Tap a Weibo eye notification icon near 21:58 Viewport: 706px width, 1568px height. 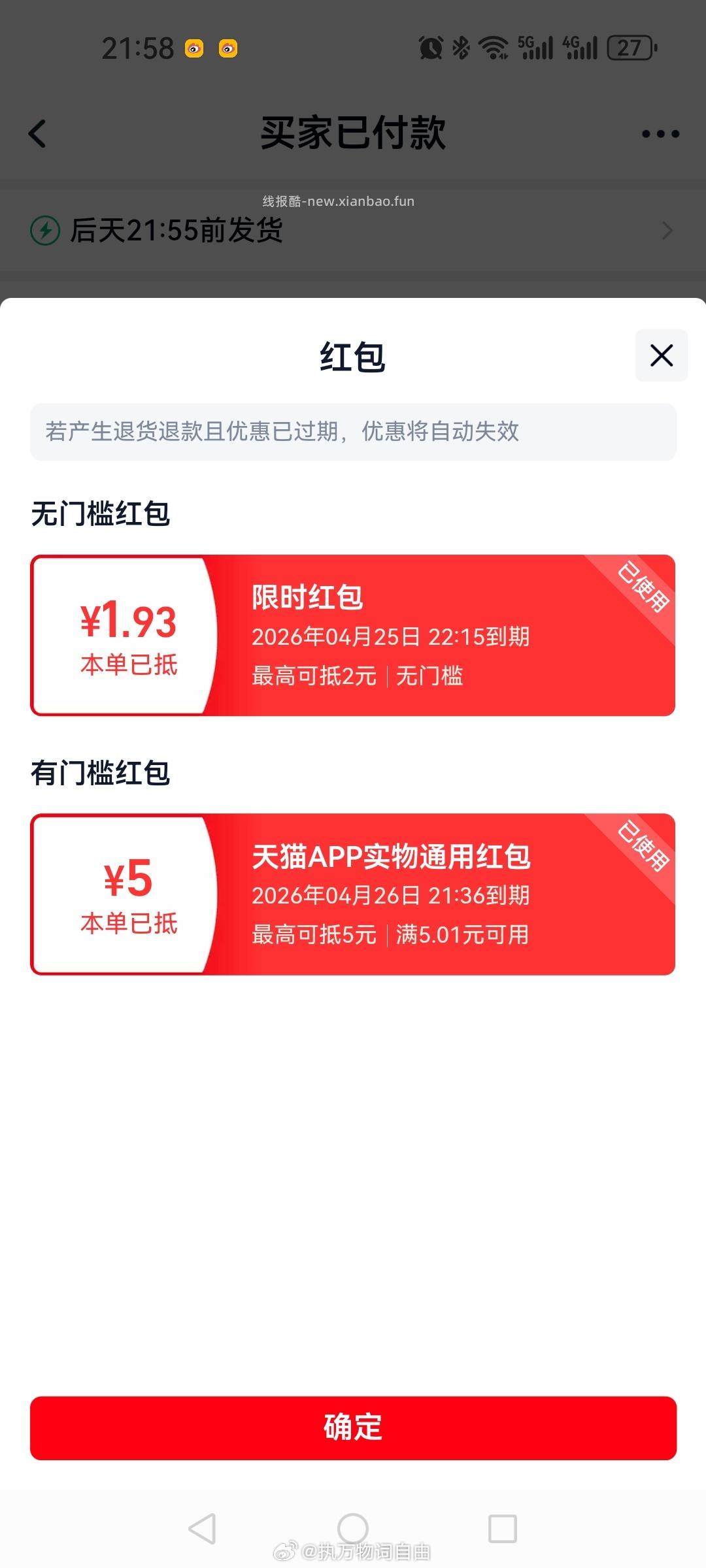(193, 48)
